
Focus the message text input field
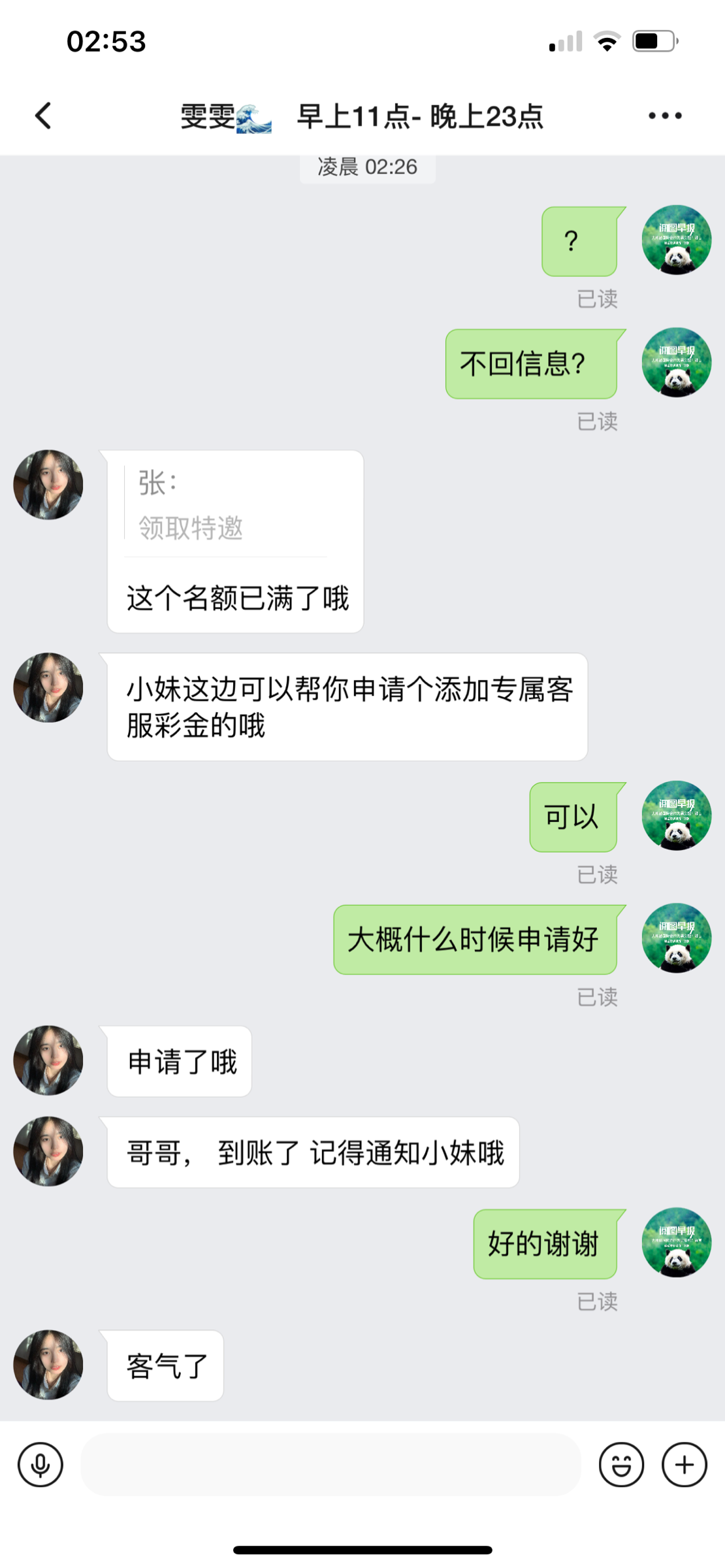[x=330, y=1465]
